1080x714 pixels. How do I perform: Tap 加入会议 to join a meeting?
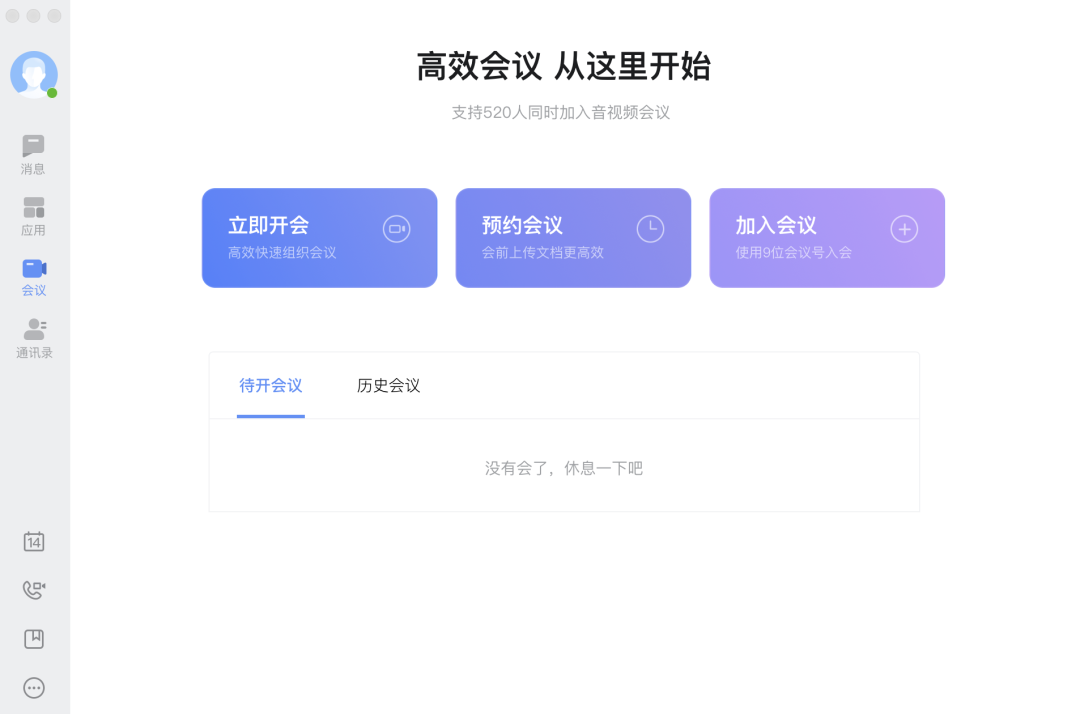tap(827, 238)
